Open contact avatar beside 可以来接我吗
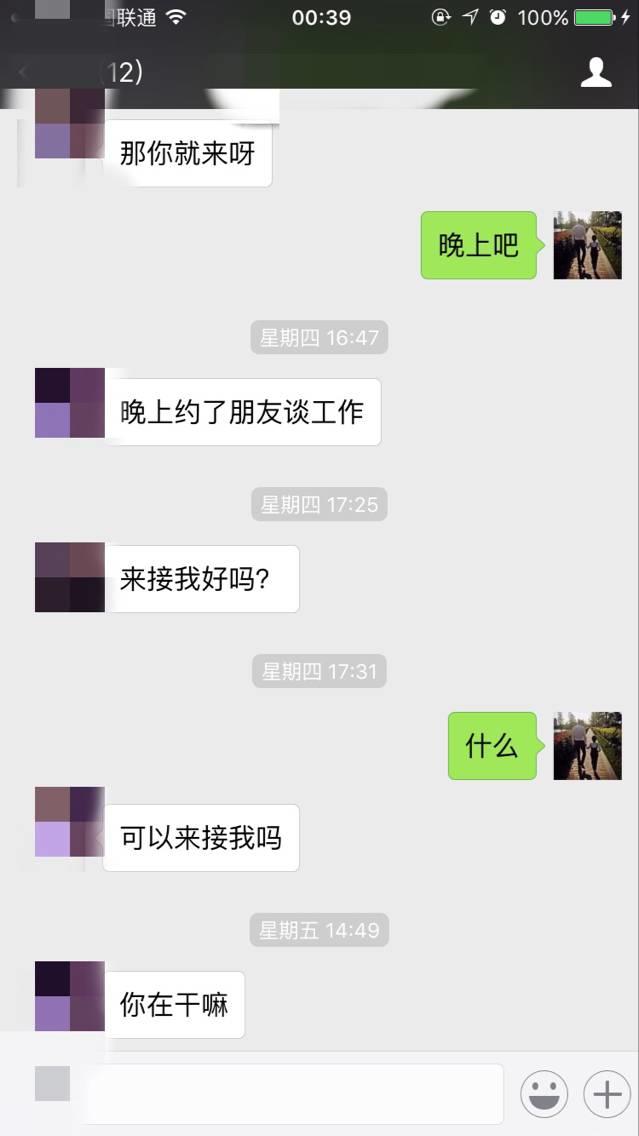639x1136 pixels. (69, 821)
